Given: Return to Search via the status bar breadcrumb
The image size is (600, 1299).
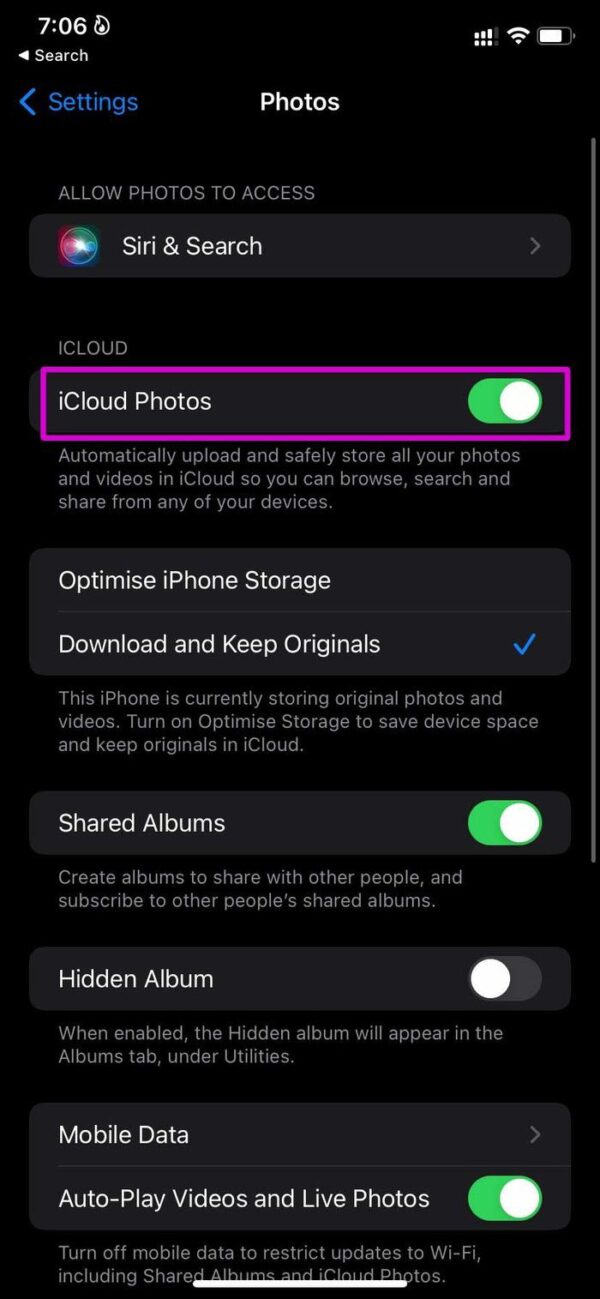Looking at the screenshot, I should pyautogui.click(x=53, y=56).
